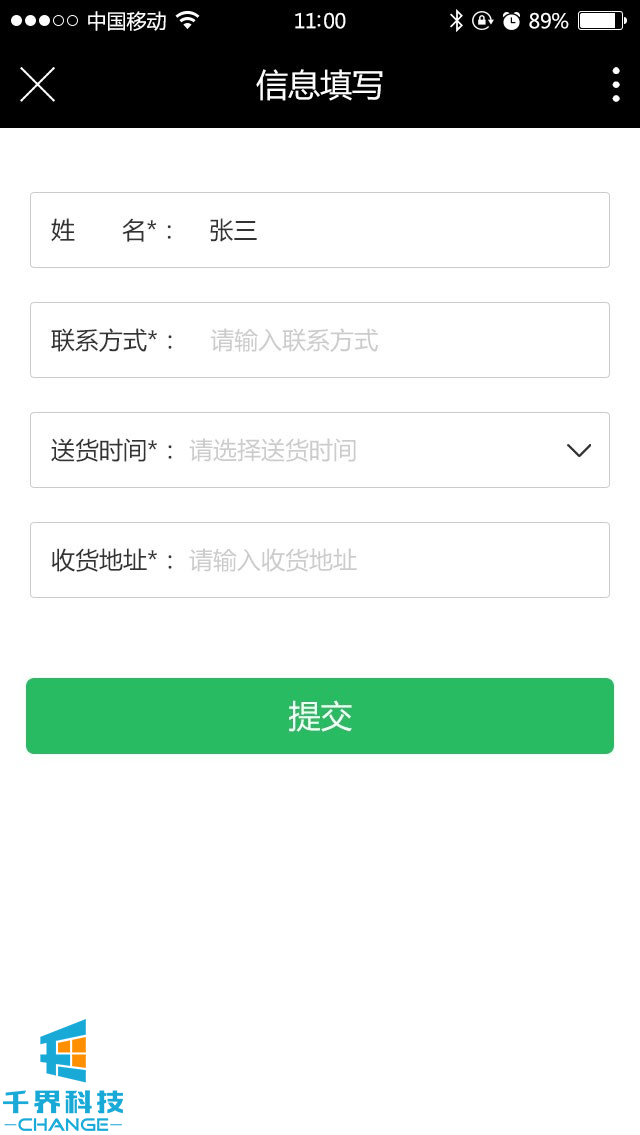Expand the 送货时间 dropdown
640x1135 pixels.
pos(578,450)
